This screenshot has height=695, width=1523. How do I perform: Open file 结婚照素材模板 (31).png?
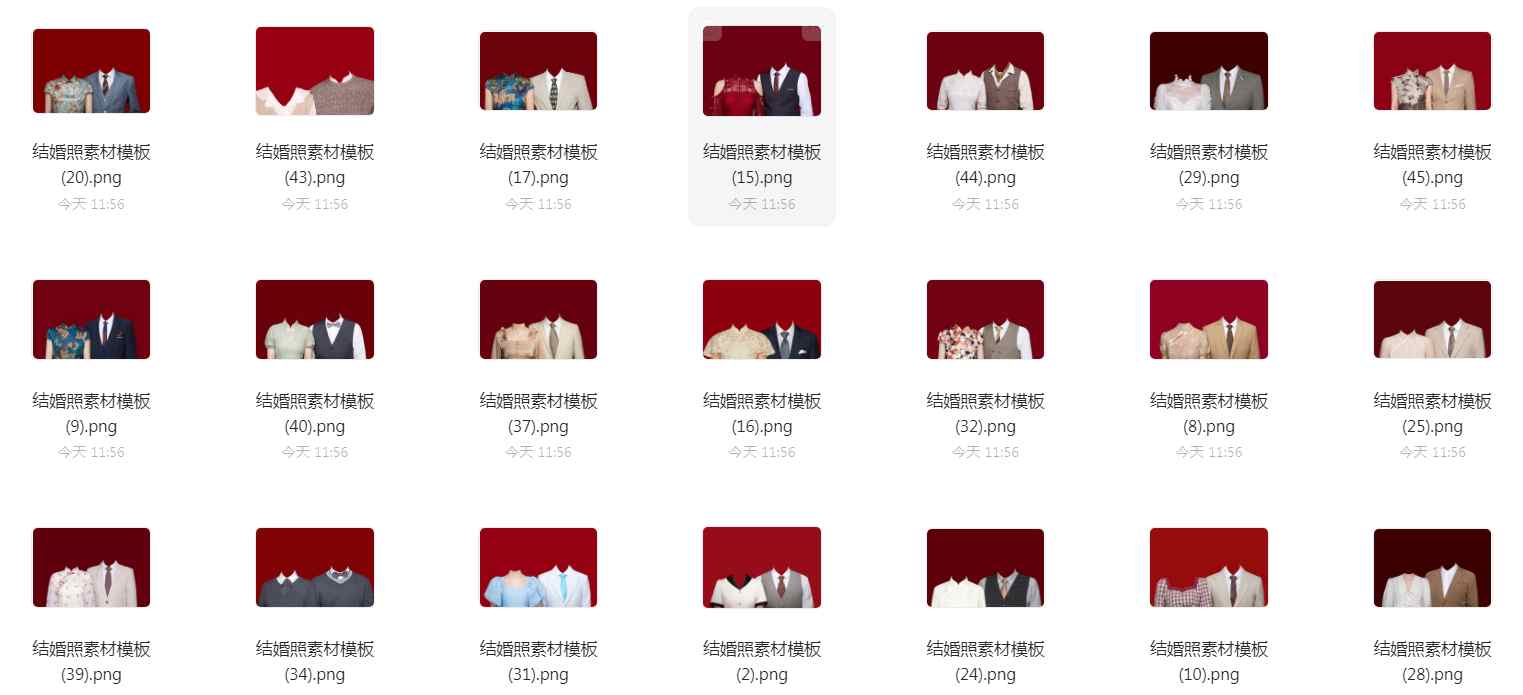click(x=538, y=568)
